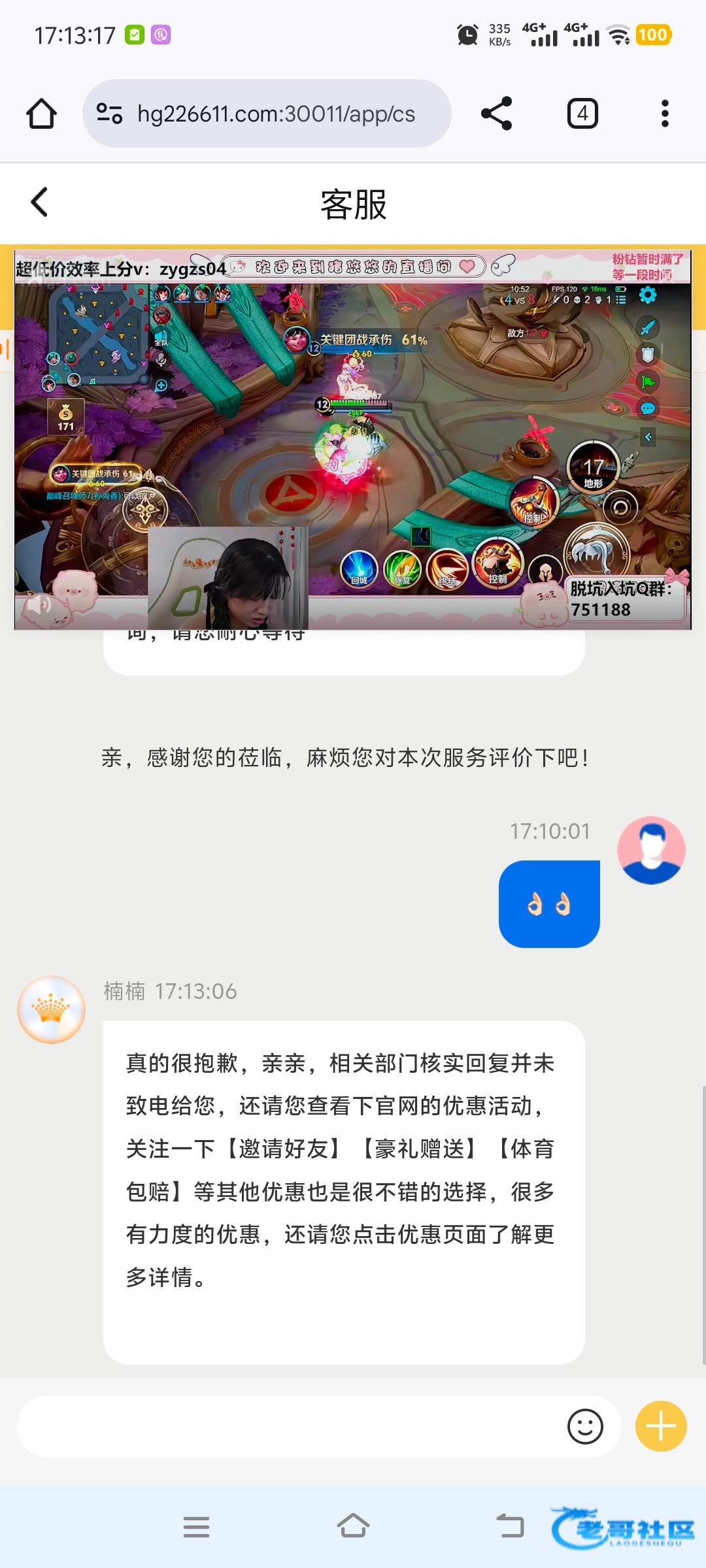Tap the yellow plus attachment button
This screenshot has height=1568, width=706.
tap(661, 1426)
